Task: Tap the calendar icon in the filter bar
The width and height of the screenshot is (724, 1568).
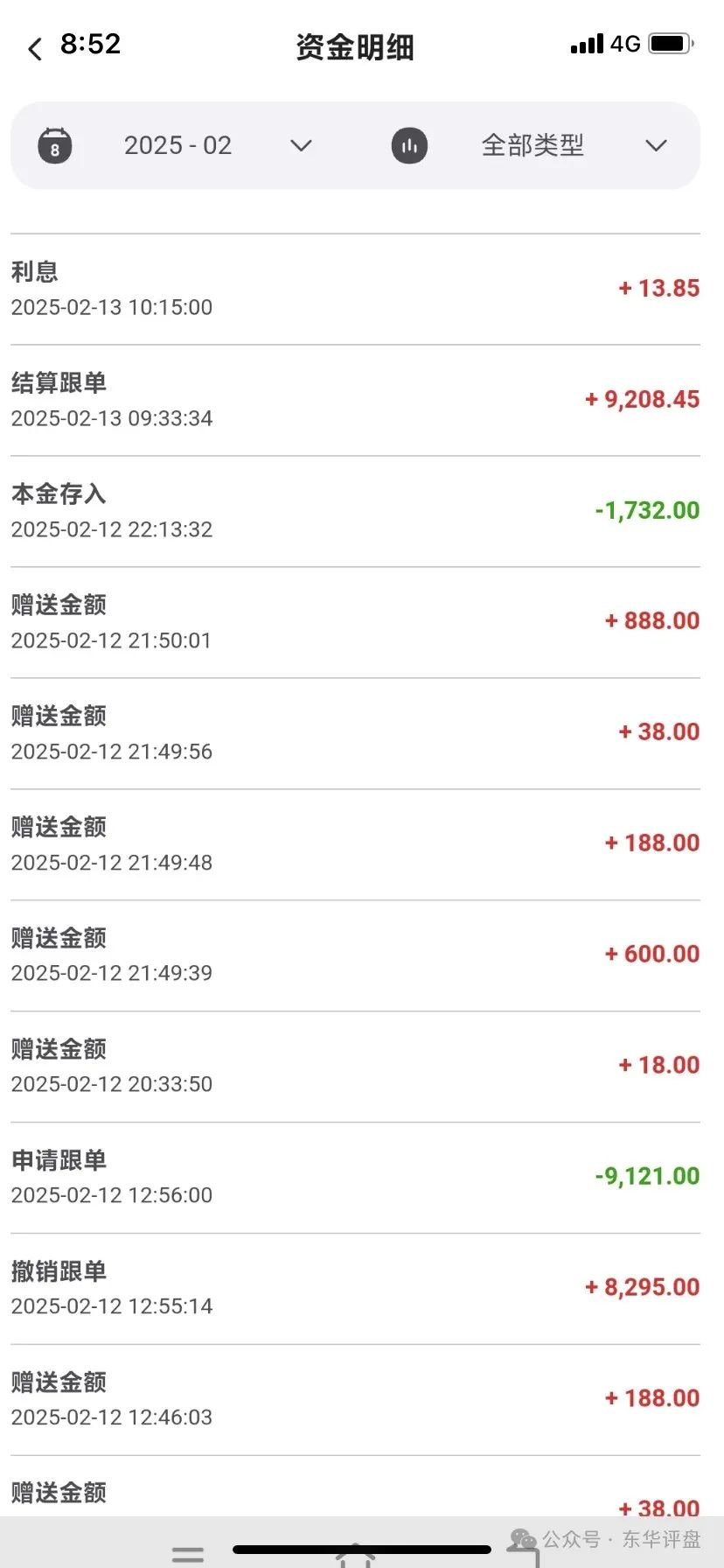Action: (x=55, y=145)
